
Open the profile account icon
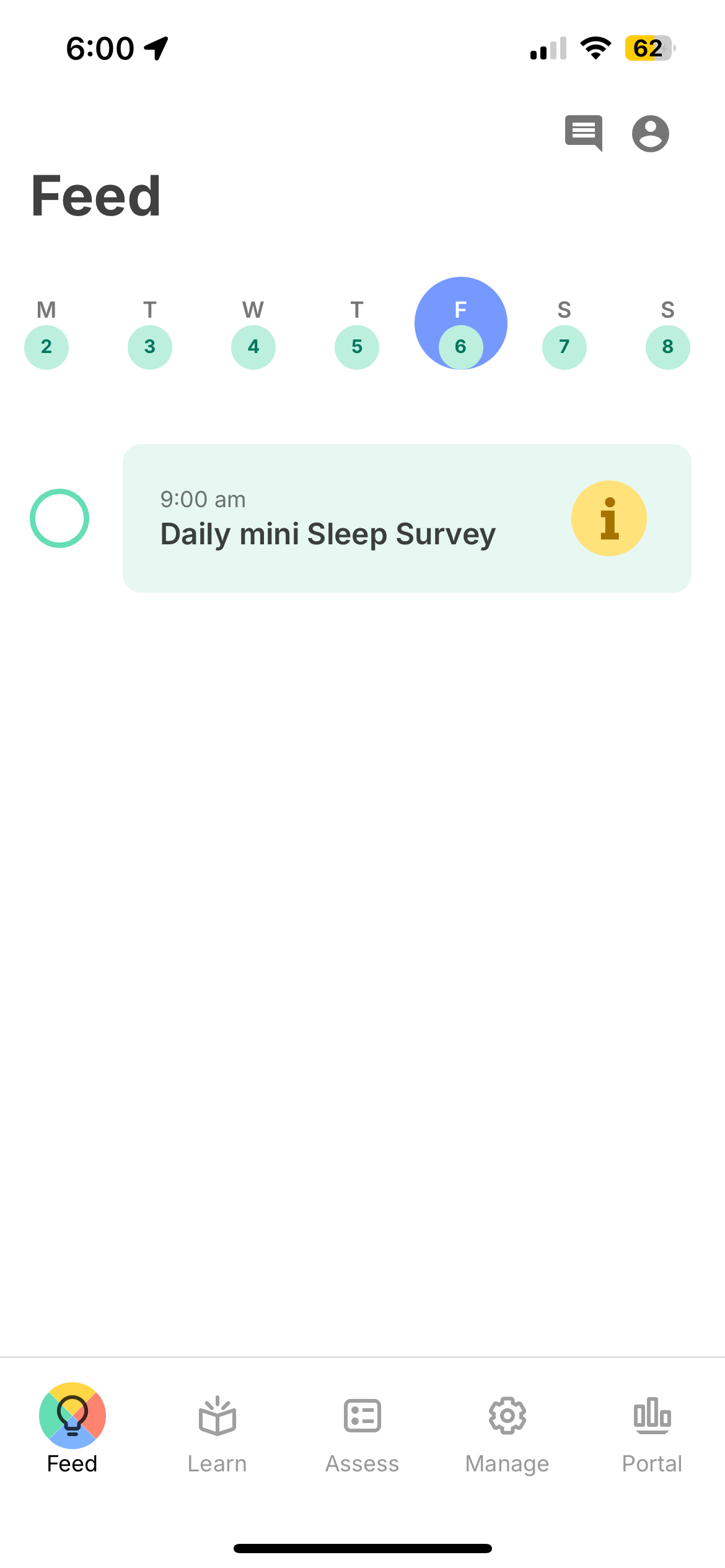[650, 133]
